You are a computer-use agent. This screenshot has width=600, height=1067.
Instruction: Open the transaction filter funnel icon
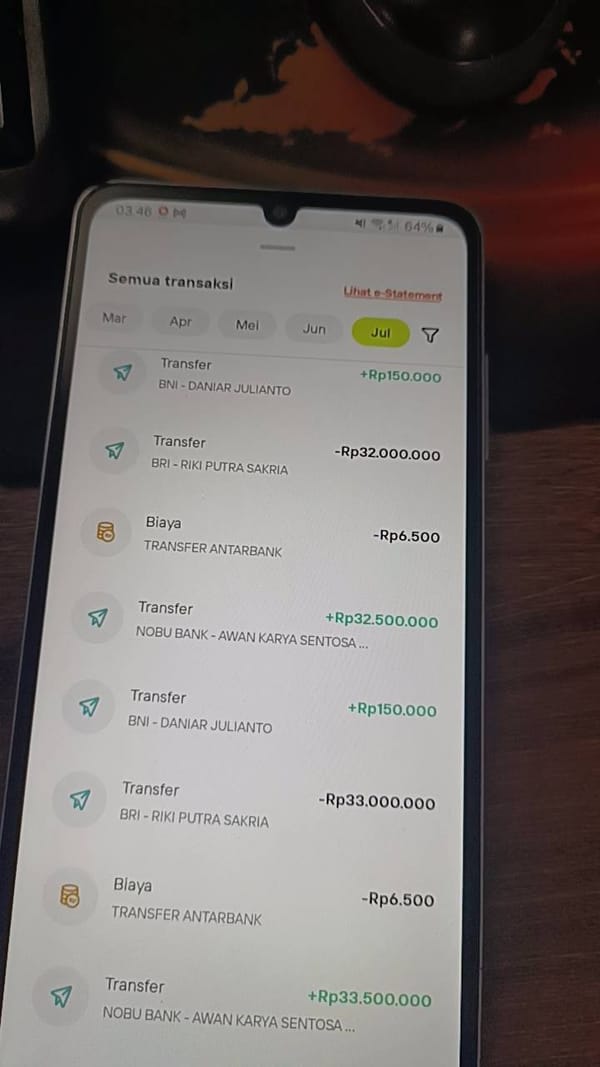(430, 335)
